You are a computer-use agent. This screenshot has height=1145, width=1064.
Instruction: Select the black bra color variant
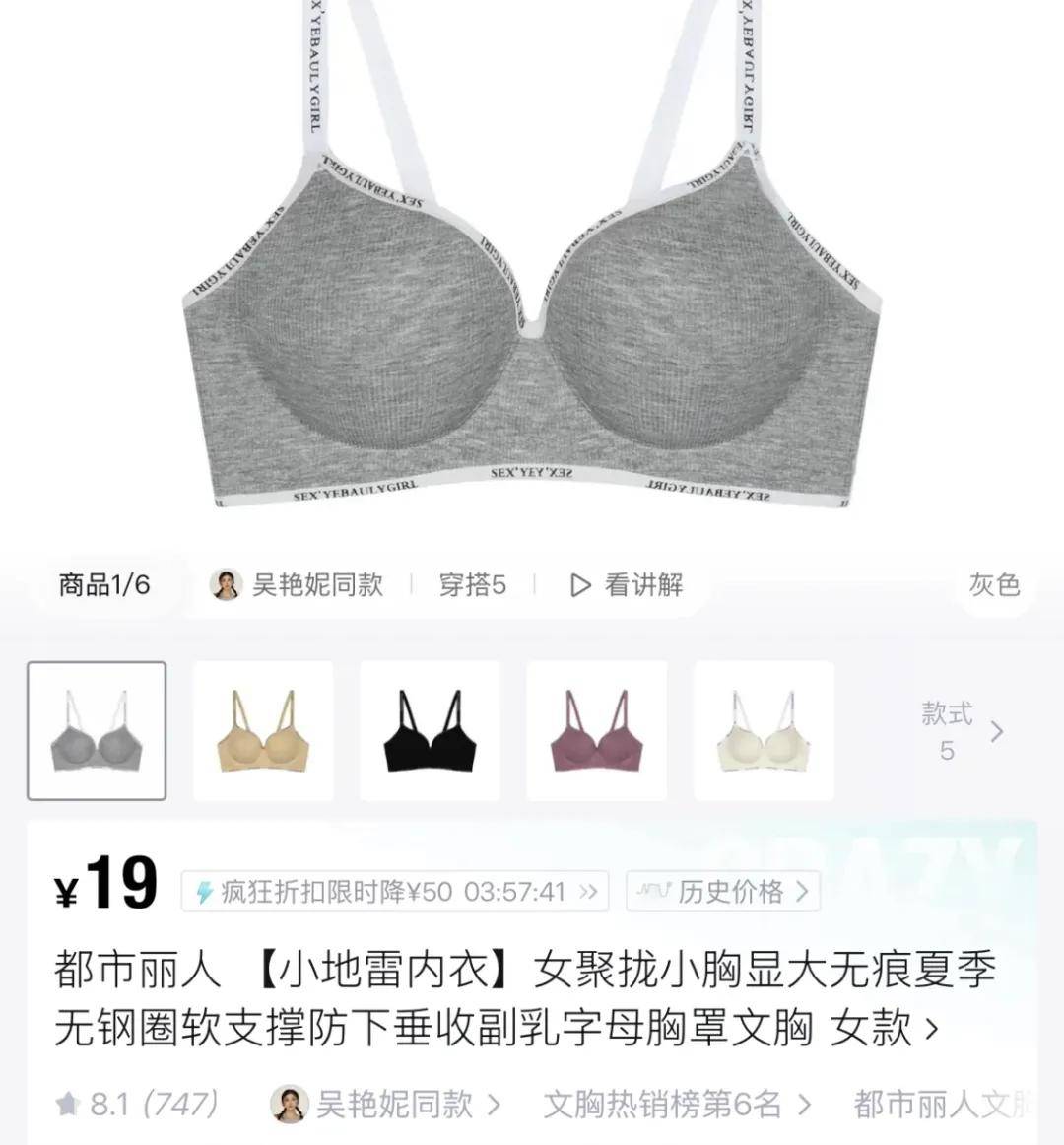tap(431, 731)
